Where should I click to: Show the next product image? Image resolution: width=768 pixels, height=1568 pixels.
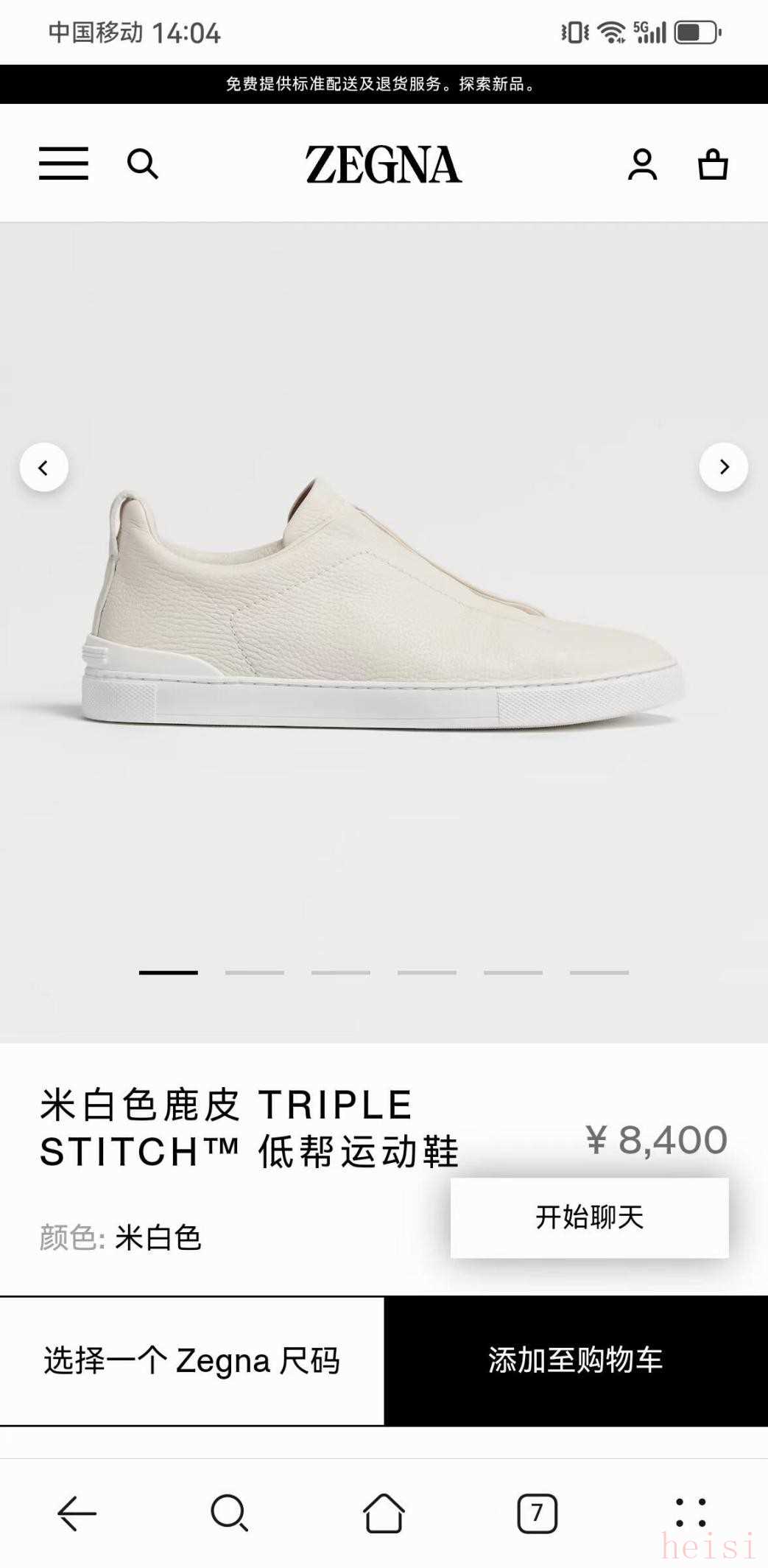724,467
